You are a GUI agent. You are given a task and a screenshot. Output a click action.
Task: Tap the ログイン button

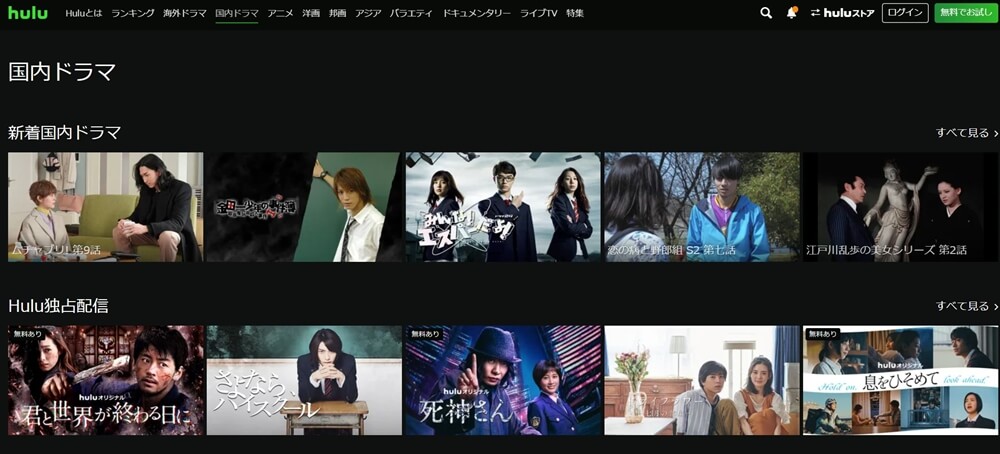[904, 13]
